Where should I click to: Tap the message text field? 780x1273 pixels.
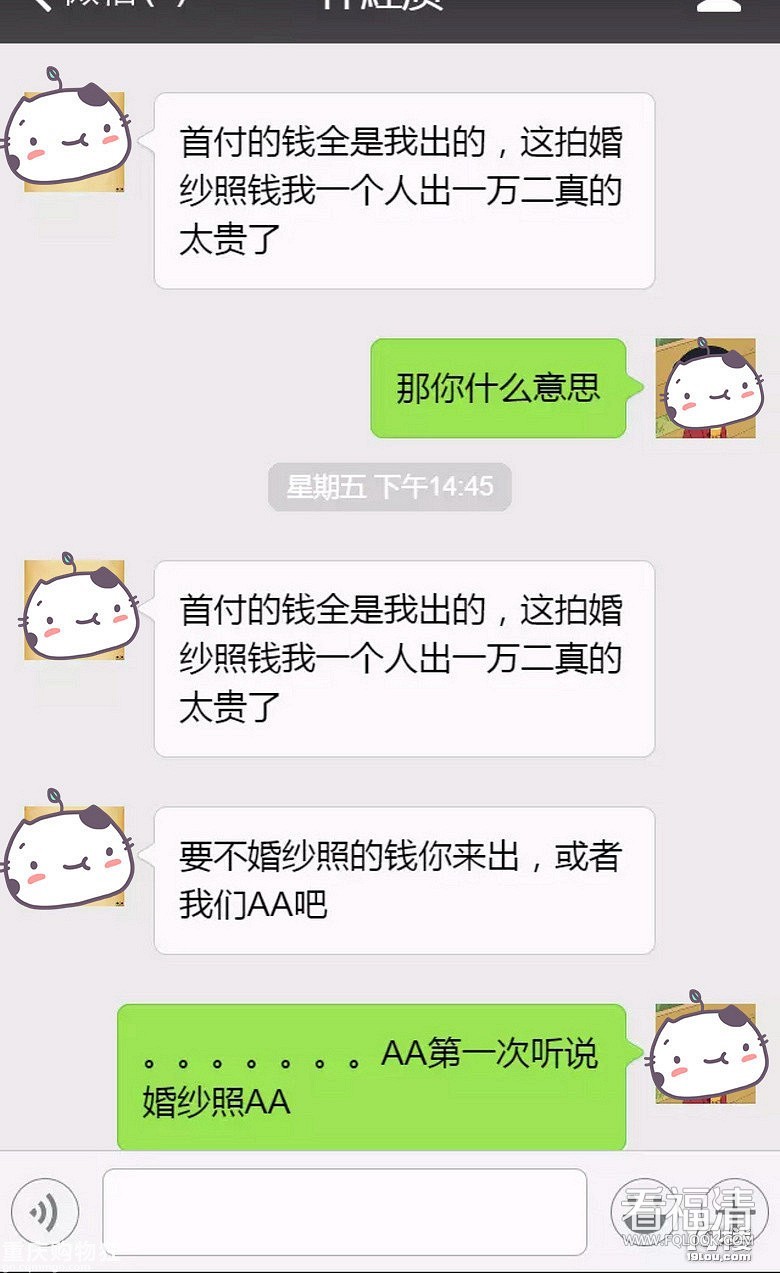pos(344,1212)
